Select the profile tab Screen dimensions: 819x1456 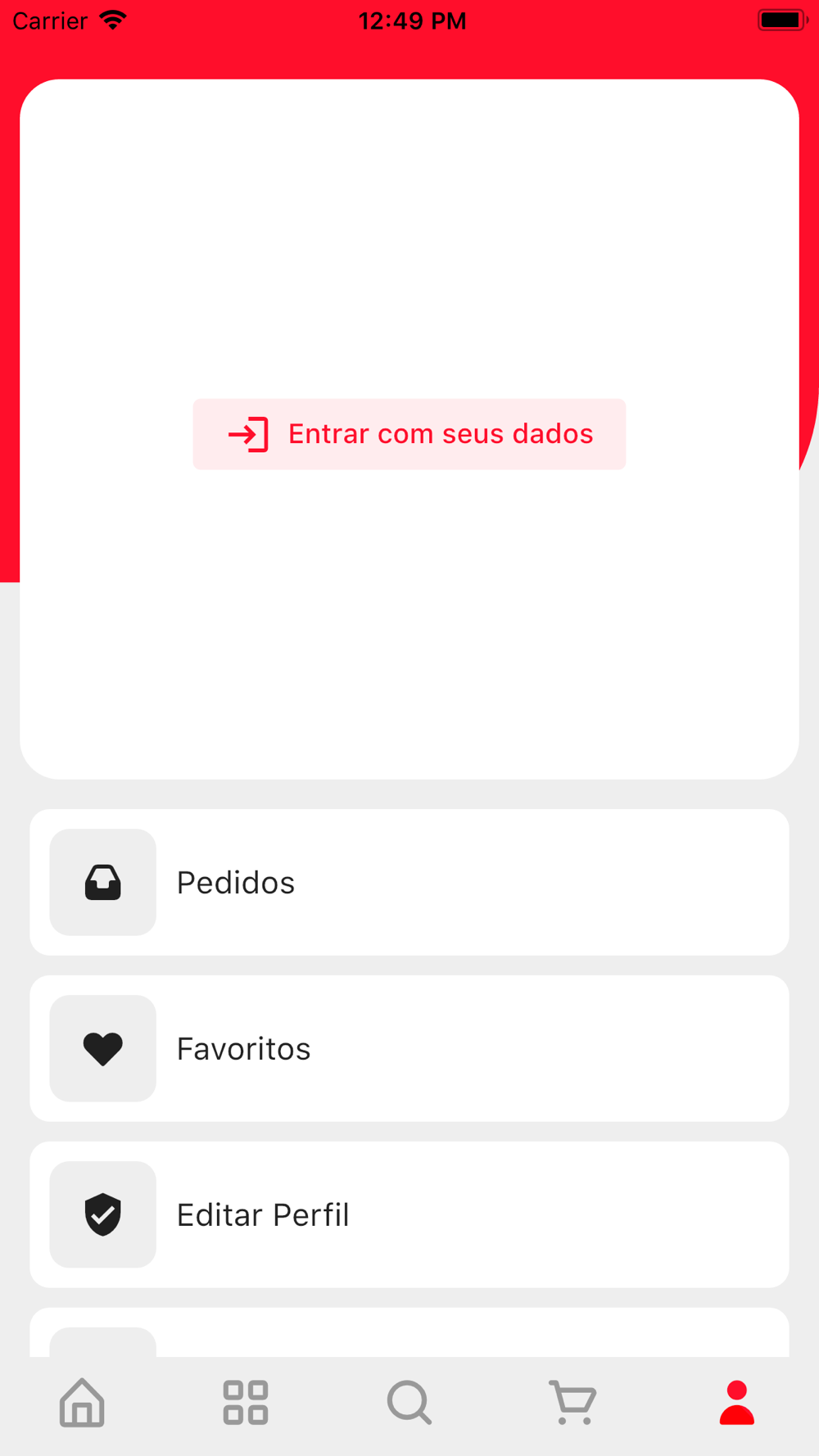(x=736, y=1403)
